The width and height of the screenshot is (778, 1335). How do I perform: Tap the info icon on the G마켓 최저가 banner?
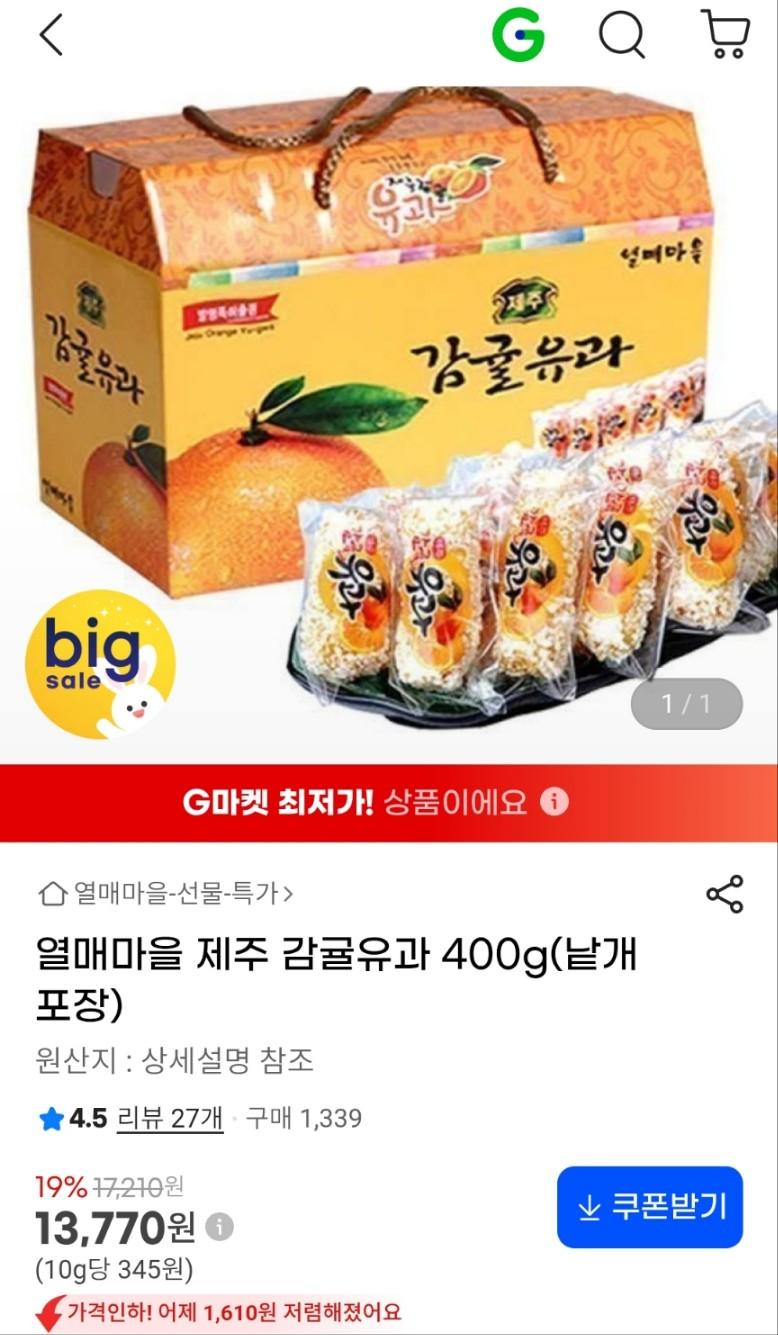(555, 802)
